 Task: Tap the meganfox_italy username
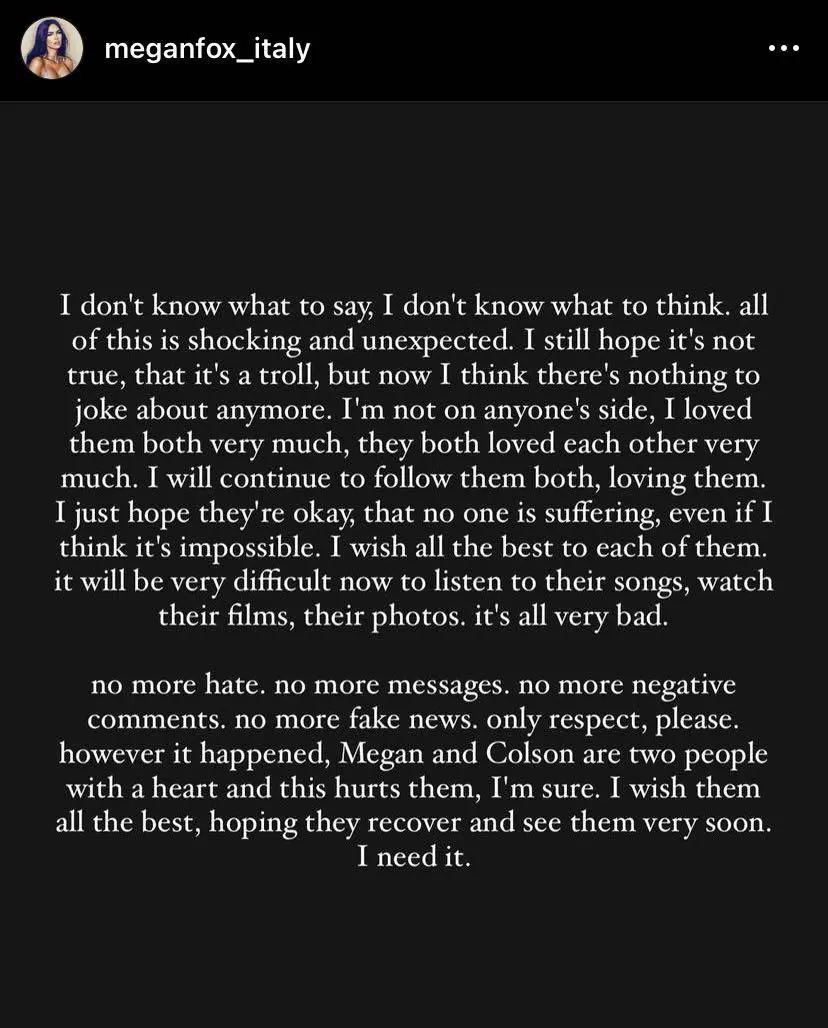pyautogui.click(x=207, y=49)
